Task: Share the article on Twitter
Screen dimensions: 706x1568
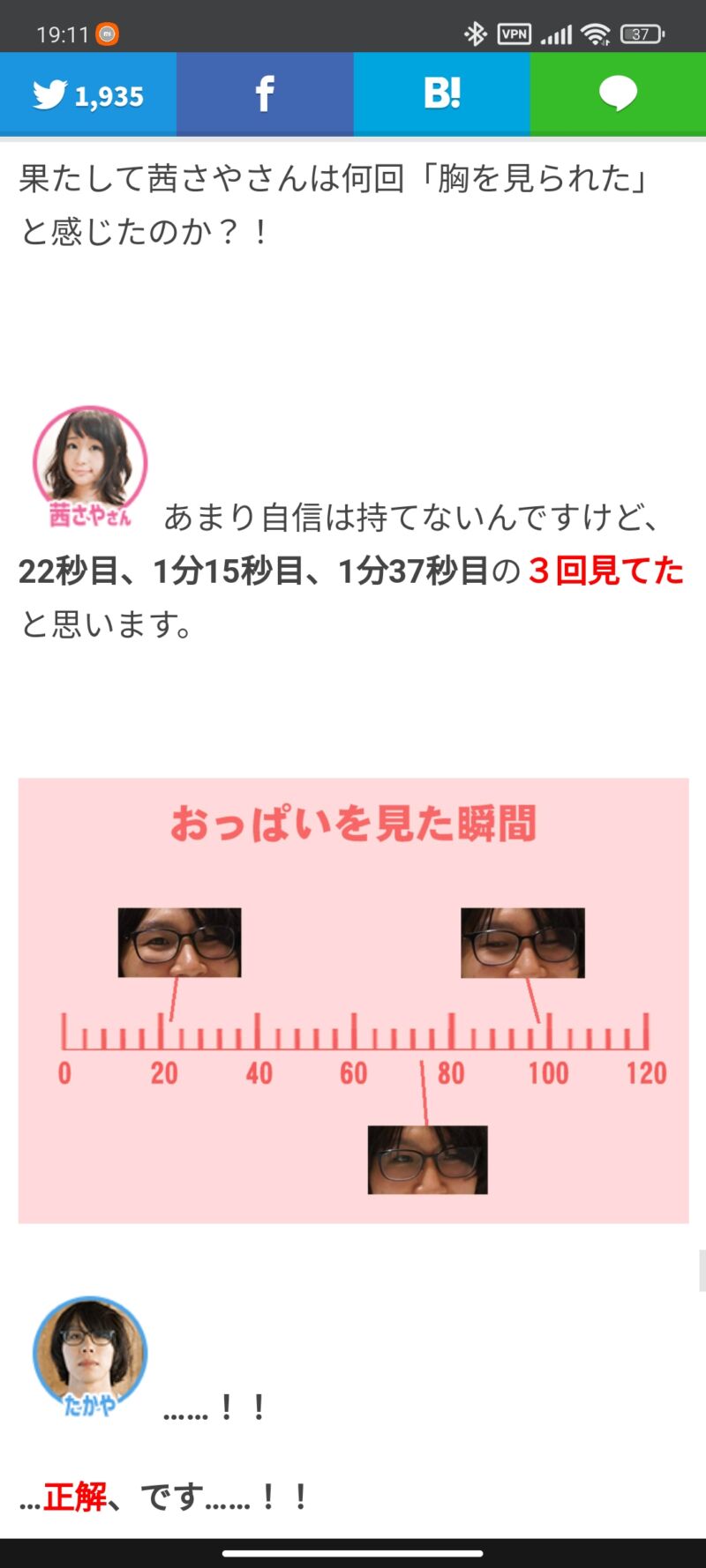Action: [x=88, y=93]
